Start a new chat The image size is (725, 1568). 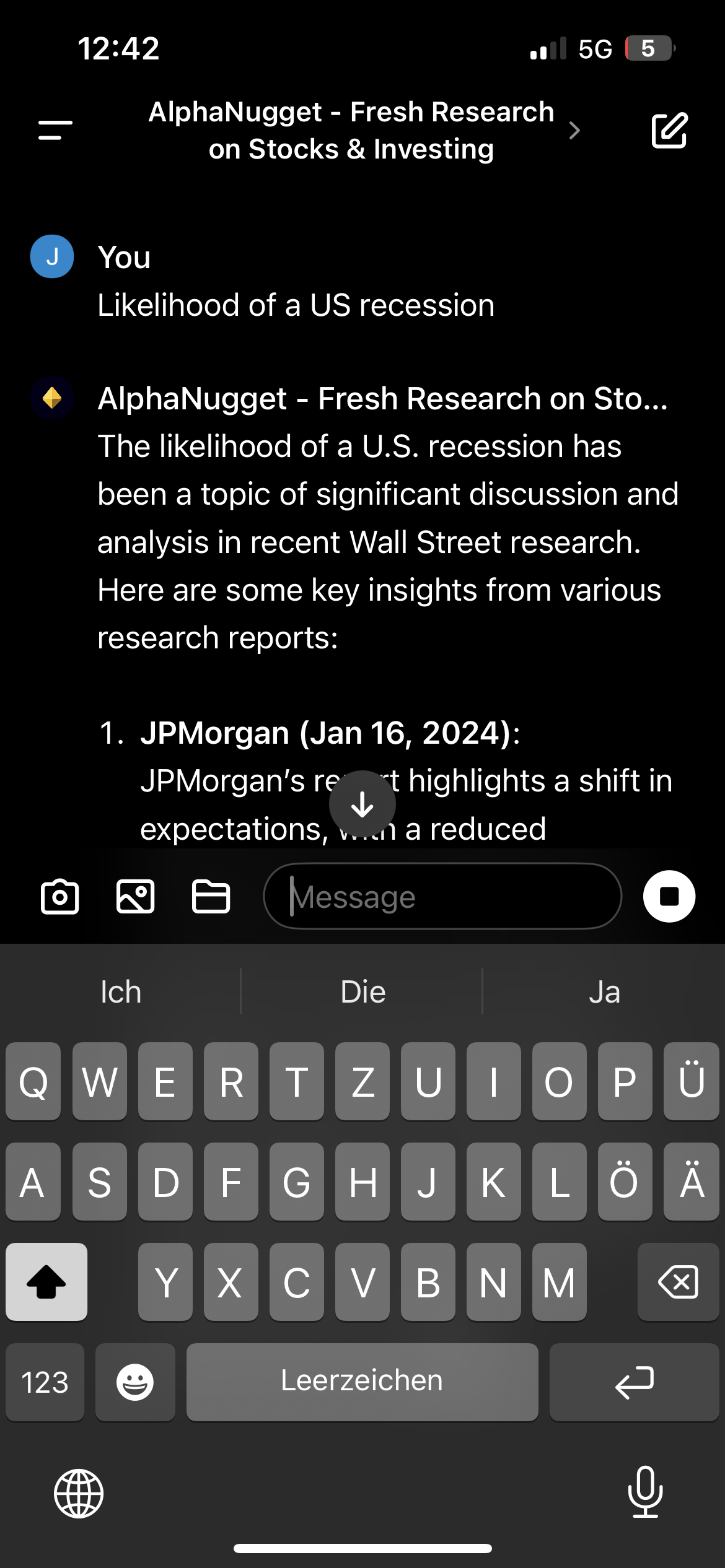tap(669, 130)
